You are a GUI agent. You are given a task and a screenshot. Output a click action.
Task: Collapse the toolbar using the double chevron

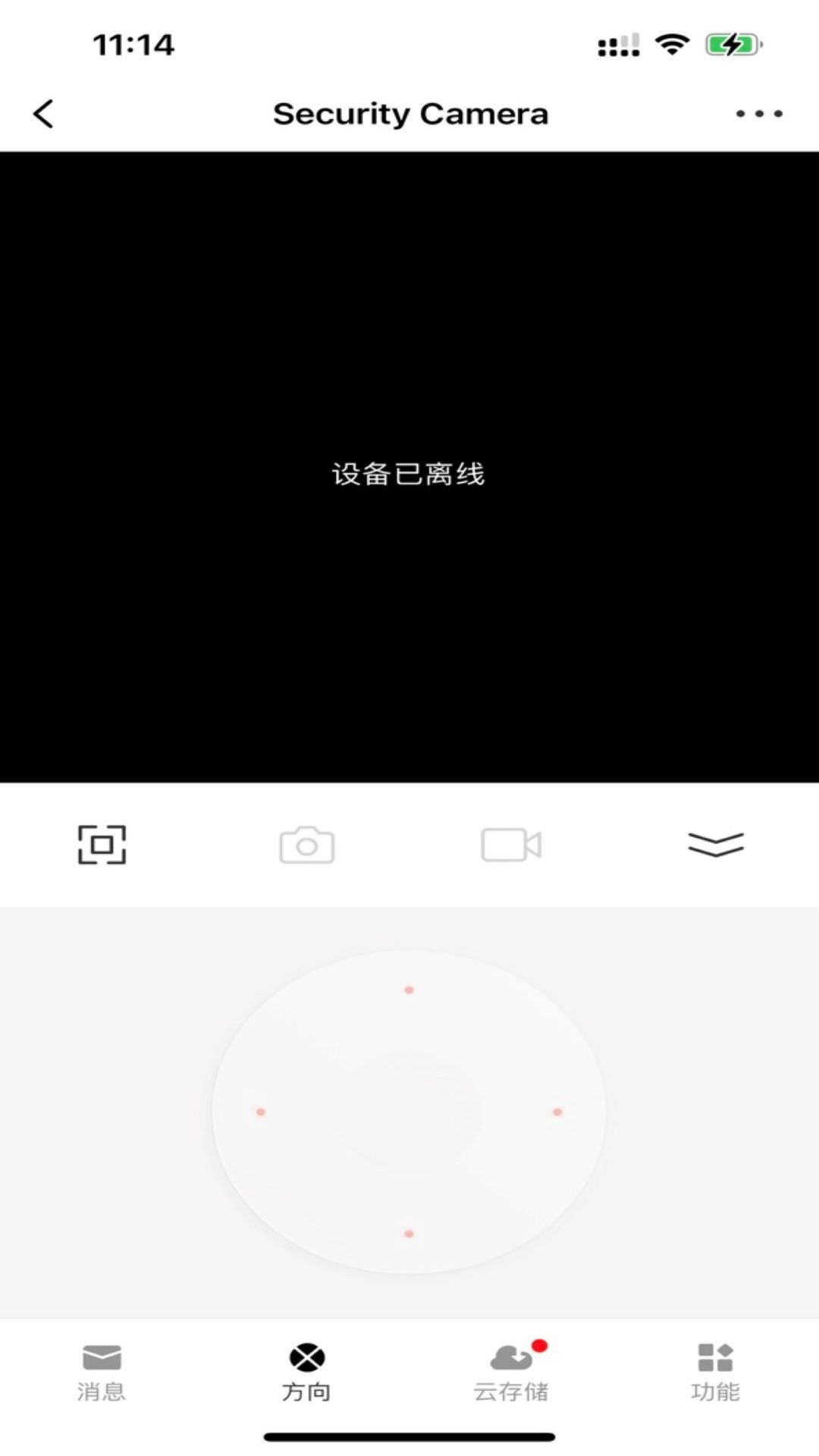pos(717,845)
